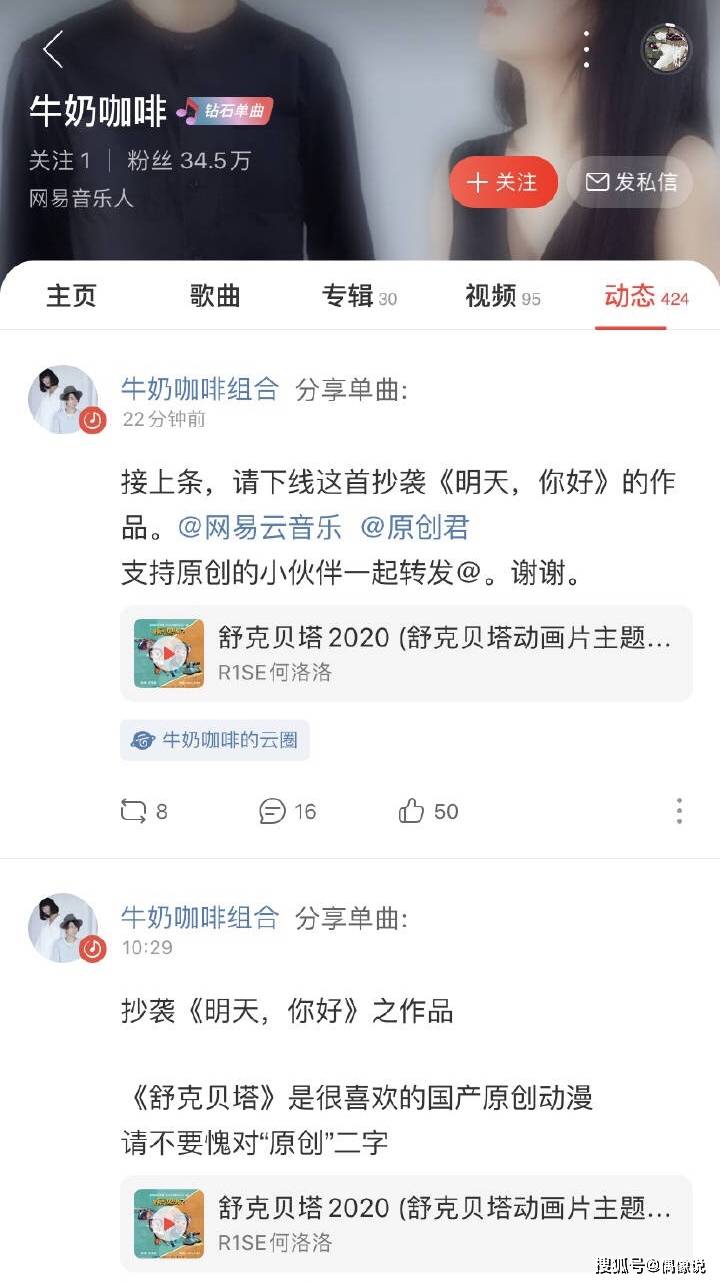
Task: Open the @原创君 mention link
Action: click(x=414, y=527)
